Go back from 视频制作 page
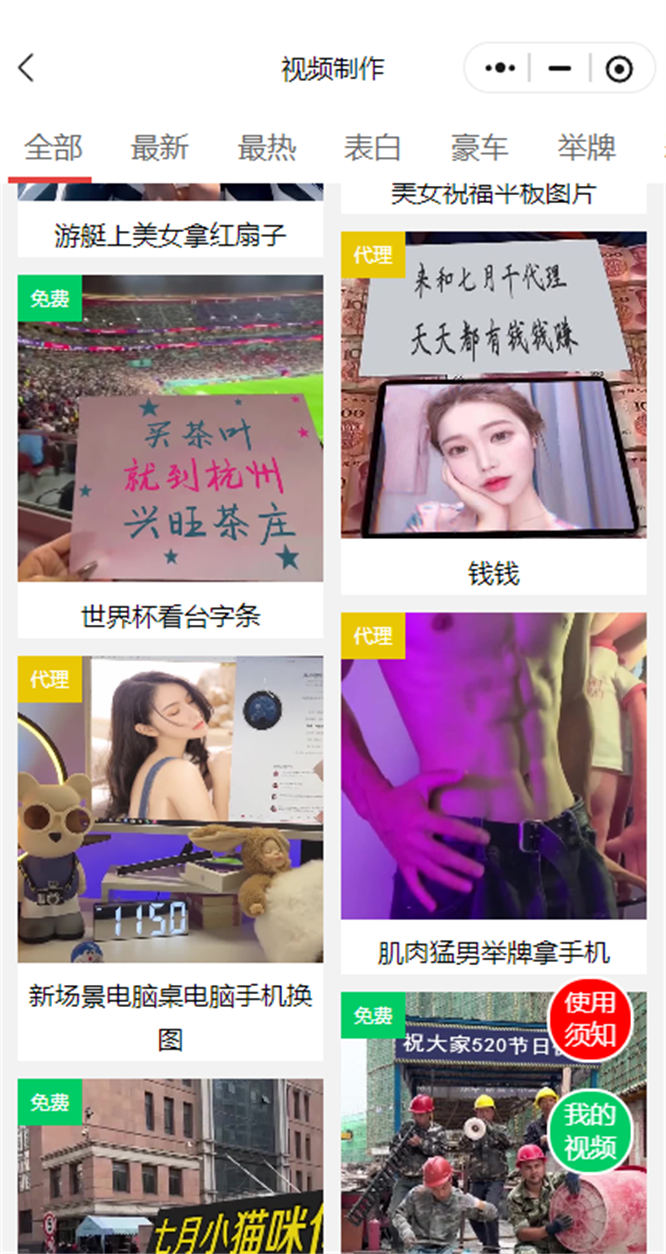This screenshot has height=1254, width=666. [27, 68]
